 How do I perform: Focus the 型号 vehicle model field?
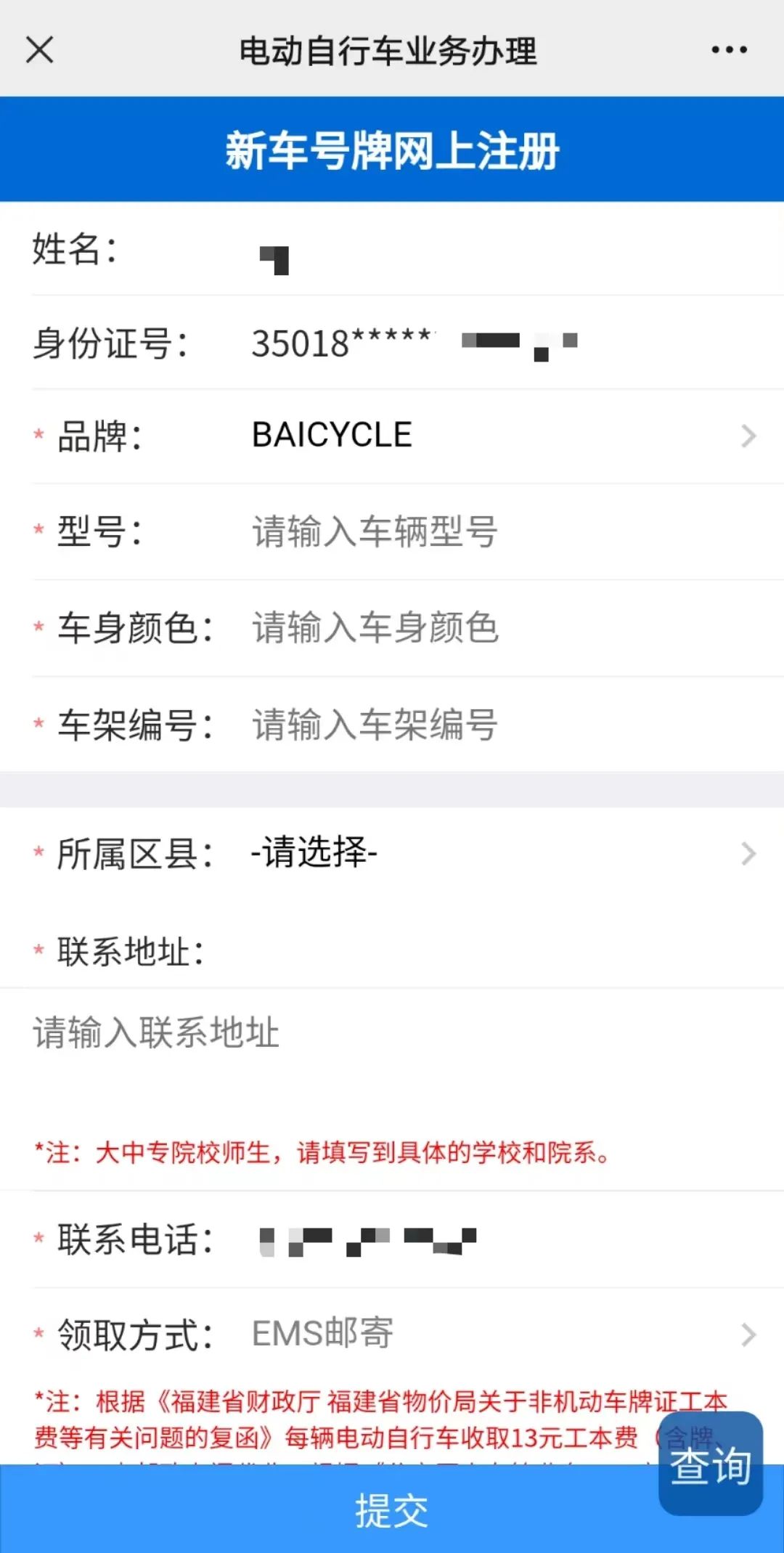[x=501, y=531]
